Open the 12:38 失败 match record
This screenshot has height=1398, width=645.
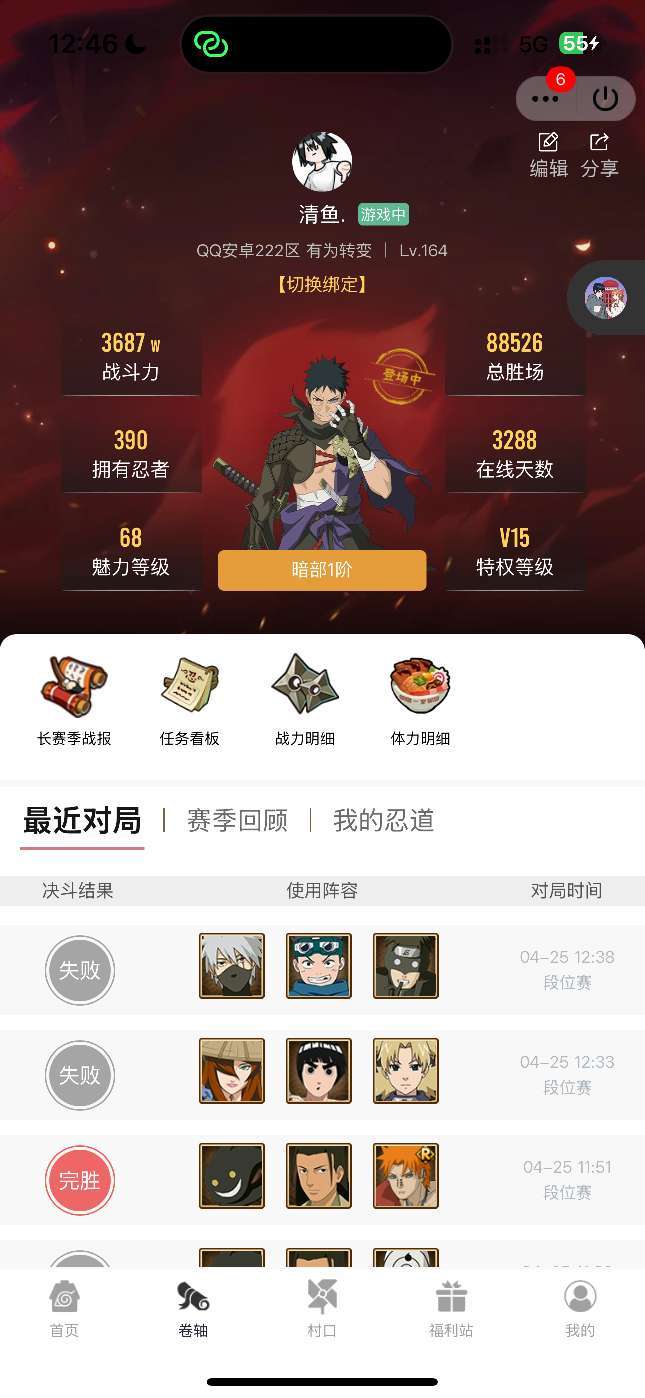(x=322, y=969)
